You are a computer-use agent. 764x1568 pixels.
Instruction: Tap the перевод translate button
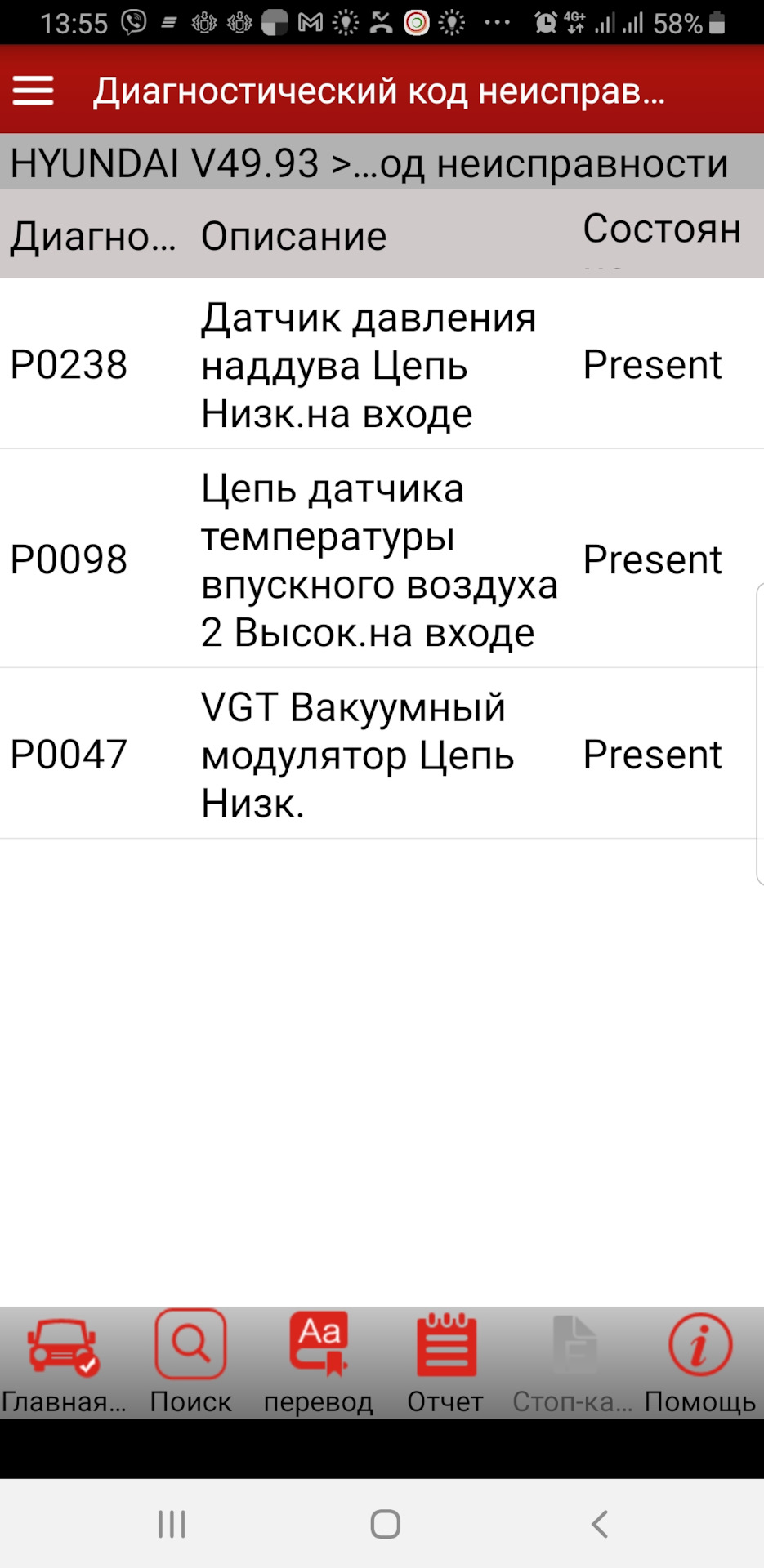(319, 1362)
